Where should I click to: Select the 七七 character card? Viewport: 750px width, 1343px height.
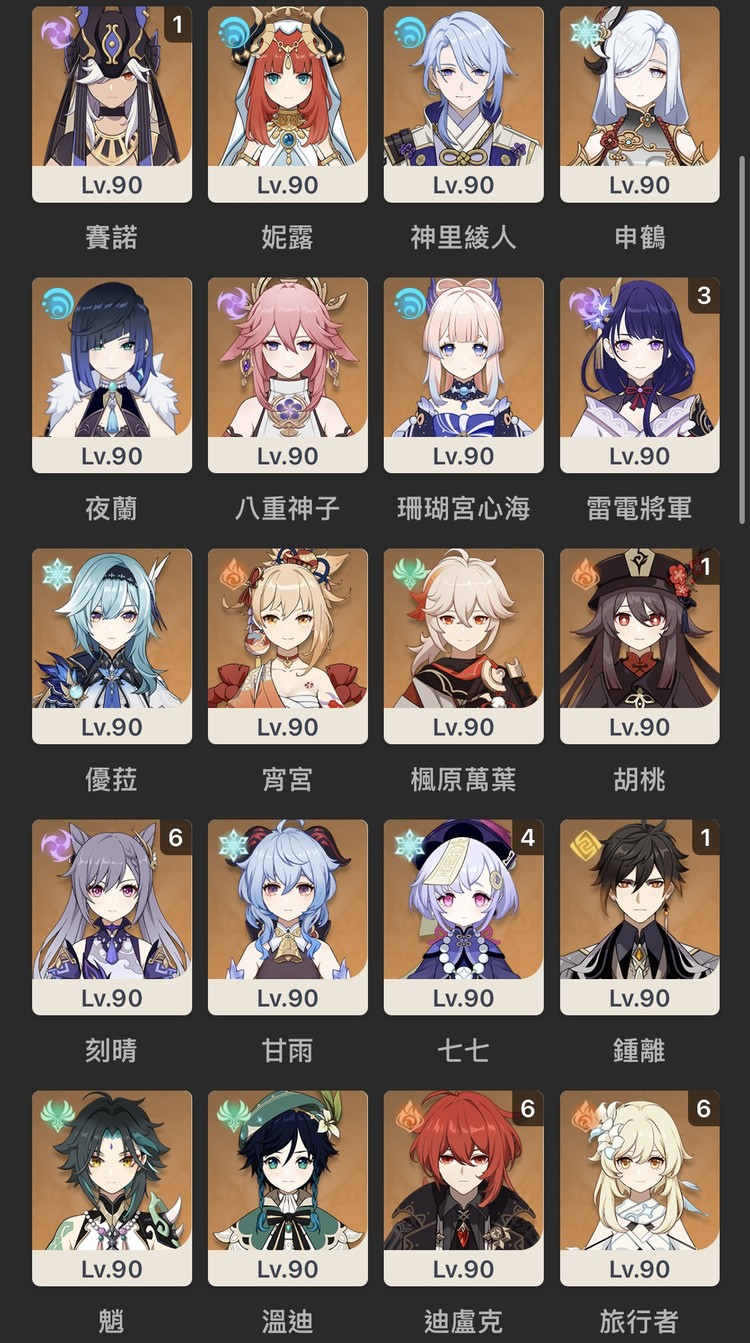(464, 917)
